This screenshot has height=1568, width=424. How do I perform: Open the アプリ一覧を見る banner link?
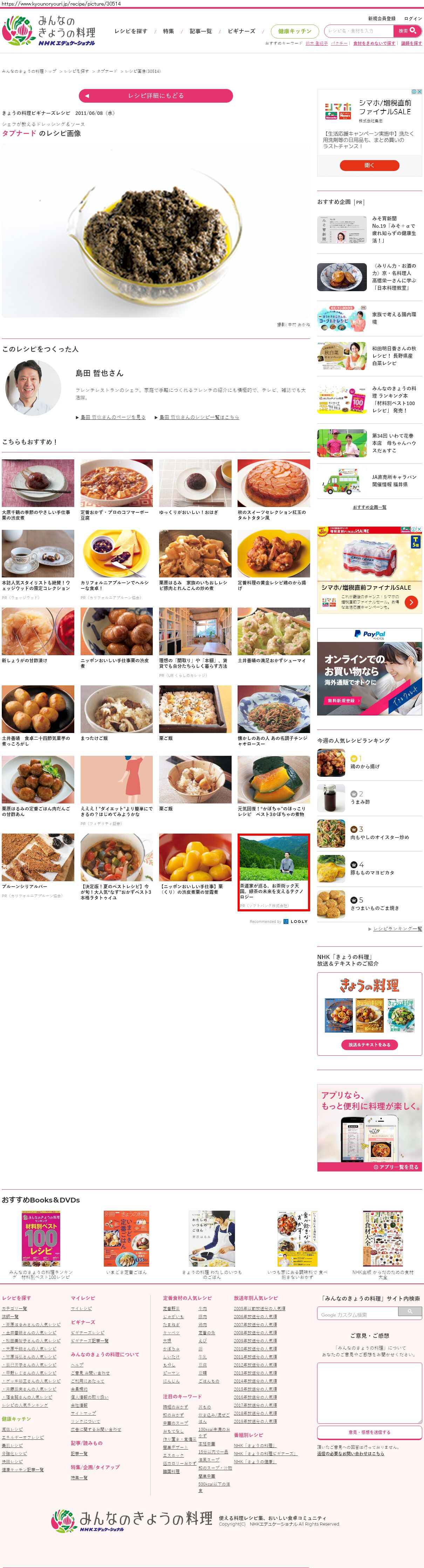(x=396, y=1167)
